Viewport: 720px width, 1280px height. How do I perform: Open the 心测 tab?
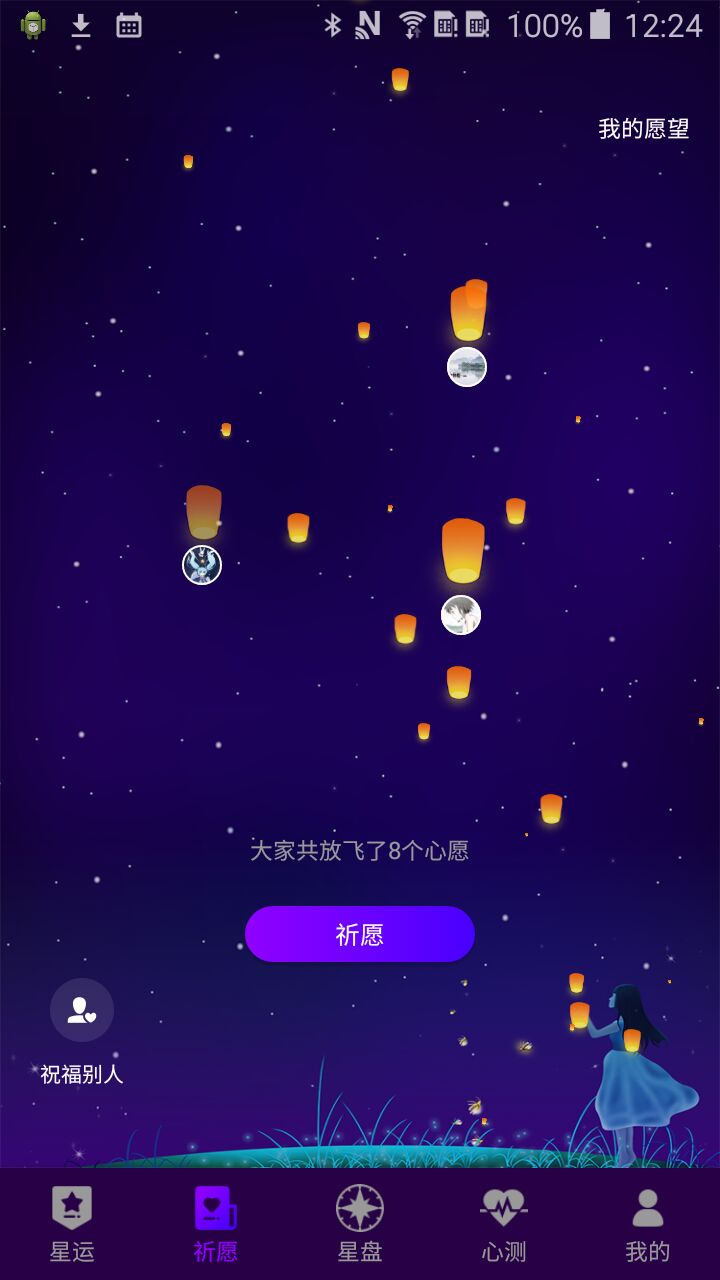coord(504,1224)
